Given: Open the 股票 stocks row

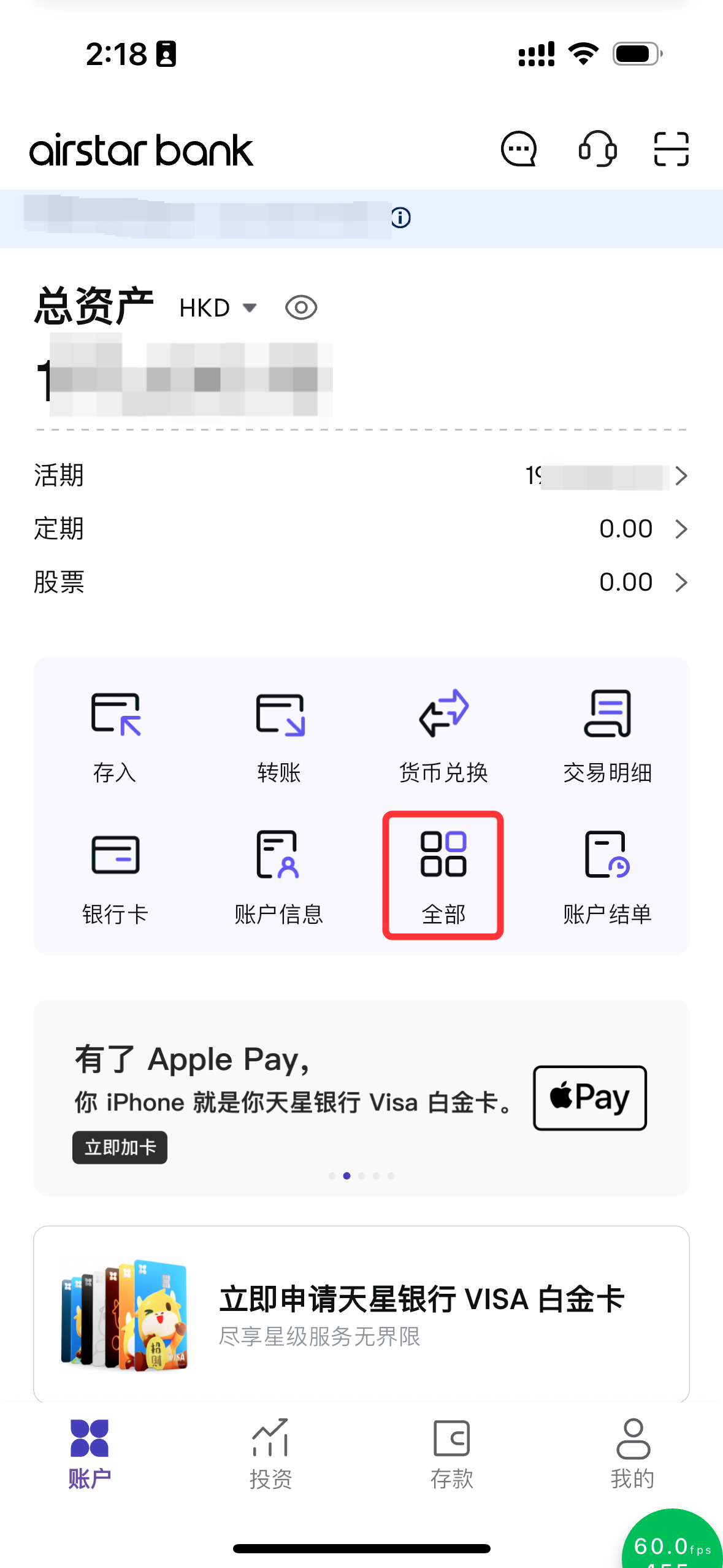Looking at the screenshot, I should point(361,582).
